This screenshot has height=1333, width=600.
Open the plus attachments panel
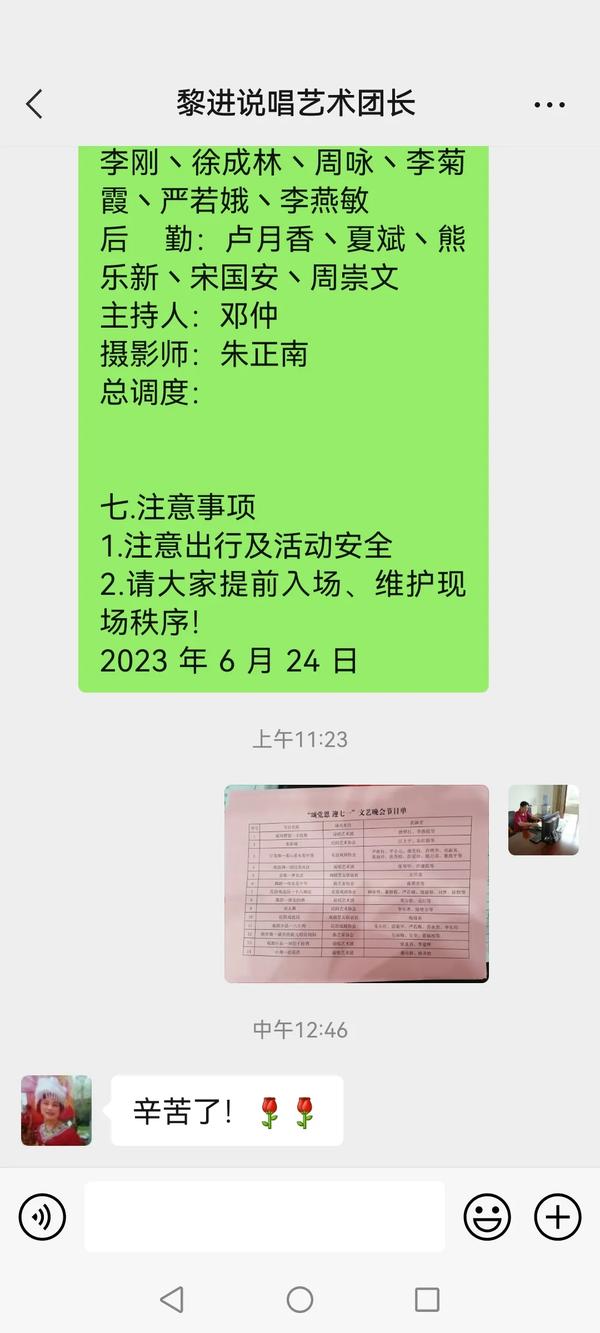557,1217
